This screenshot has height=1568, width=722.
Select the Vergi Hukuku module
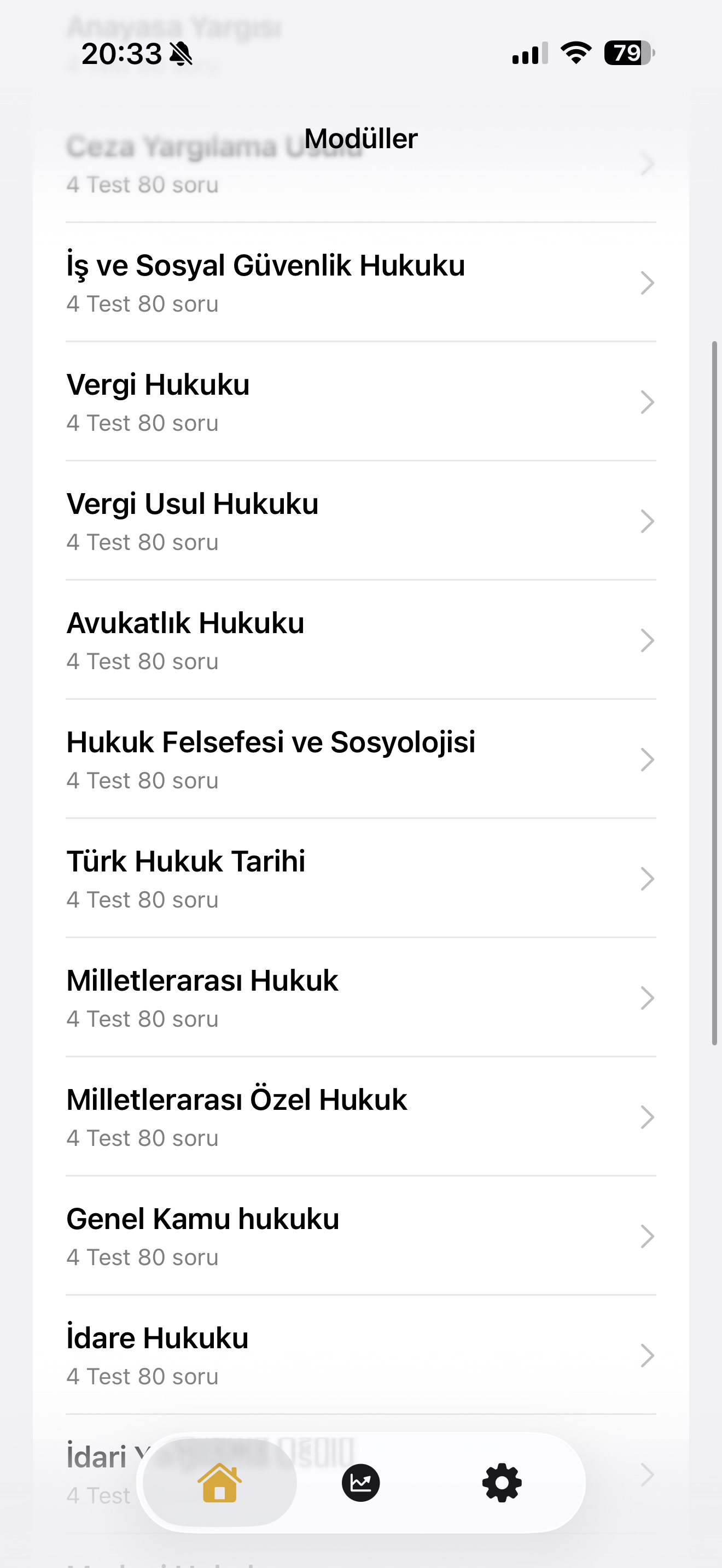pyautogui.click(x=360, y=402)
